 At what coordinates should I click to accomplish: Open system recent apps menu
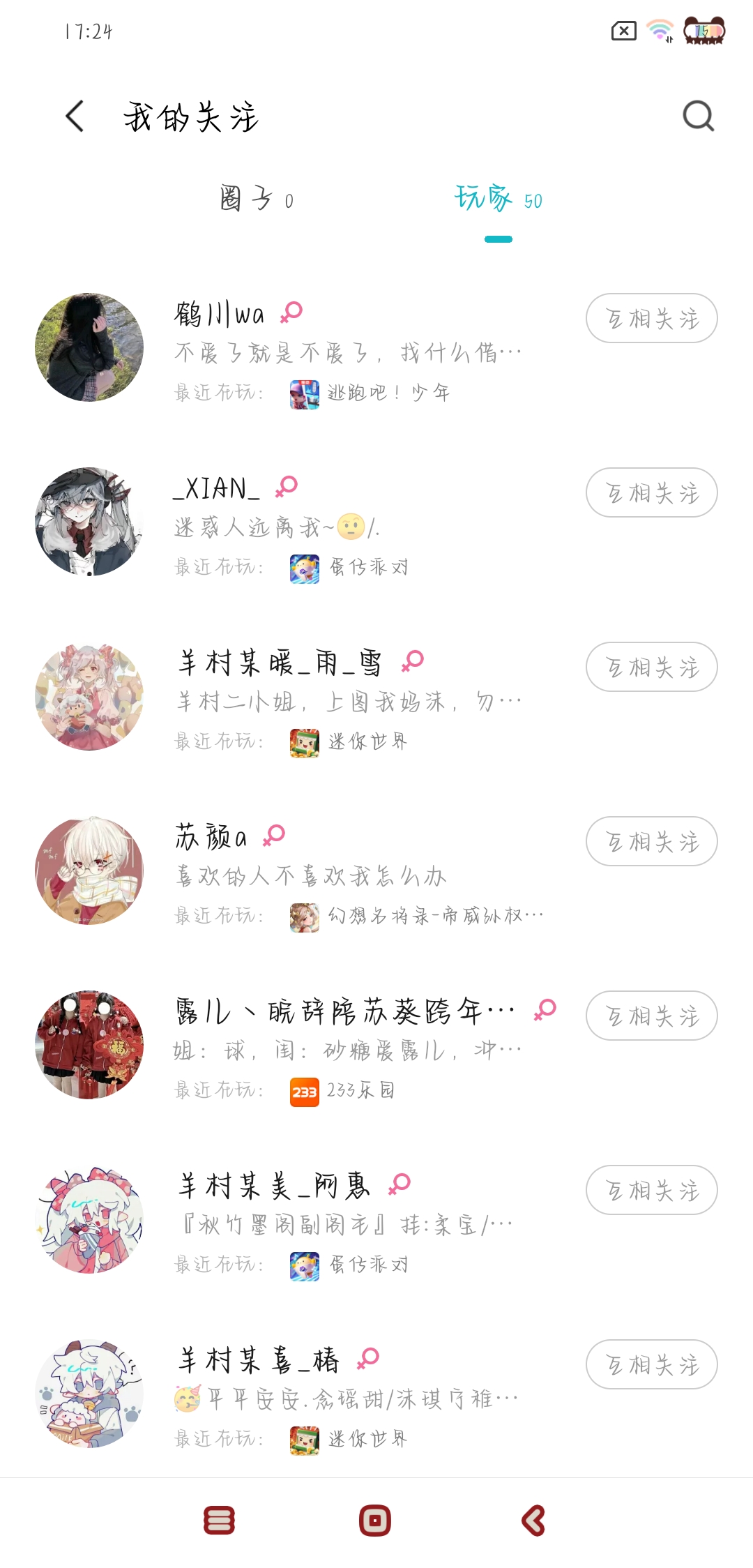click(220, 1521)
